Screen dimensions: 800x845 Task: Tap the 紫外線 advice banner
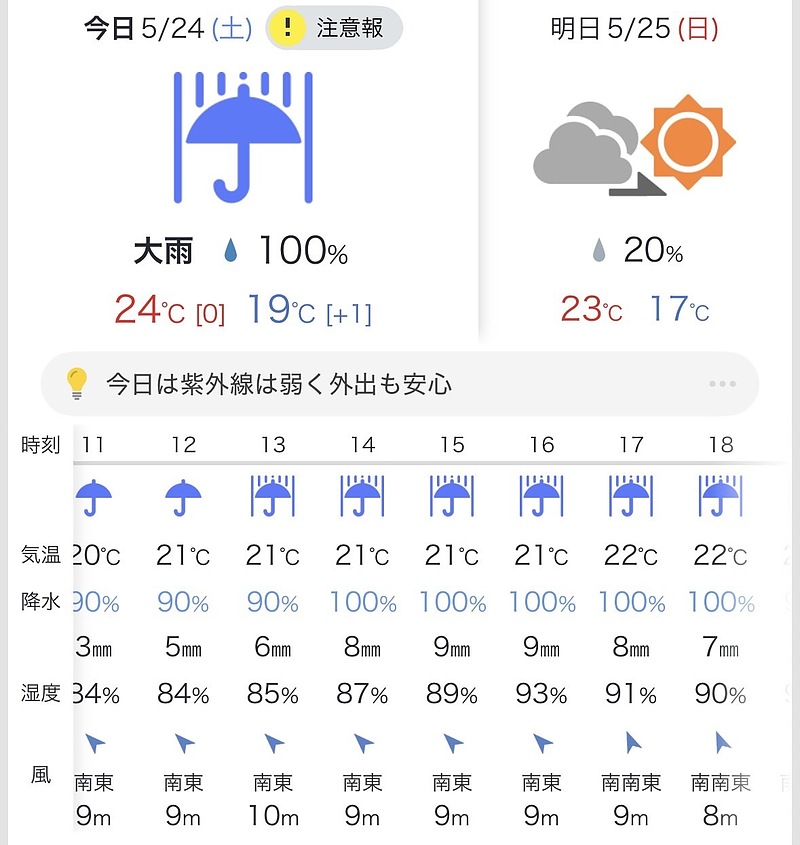coord(380,384)
